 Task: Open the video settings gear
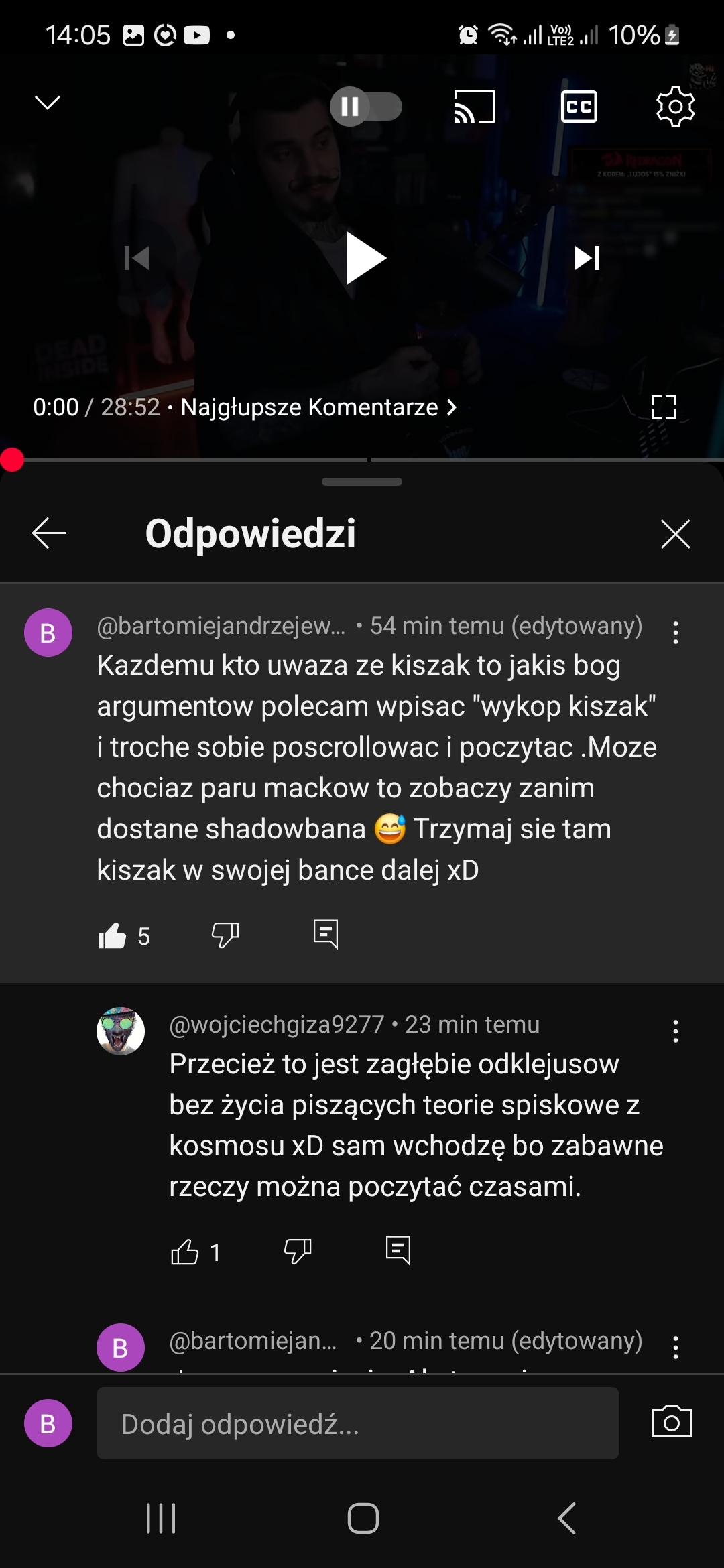pyautogui.click(x=675, y=107)
